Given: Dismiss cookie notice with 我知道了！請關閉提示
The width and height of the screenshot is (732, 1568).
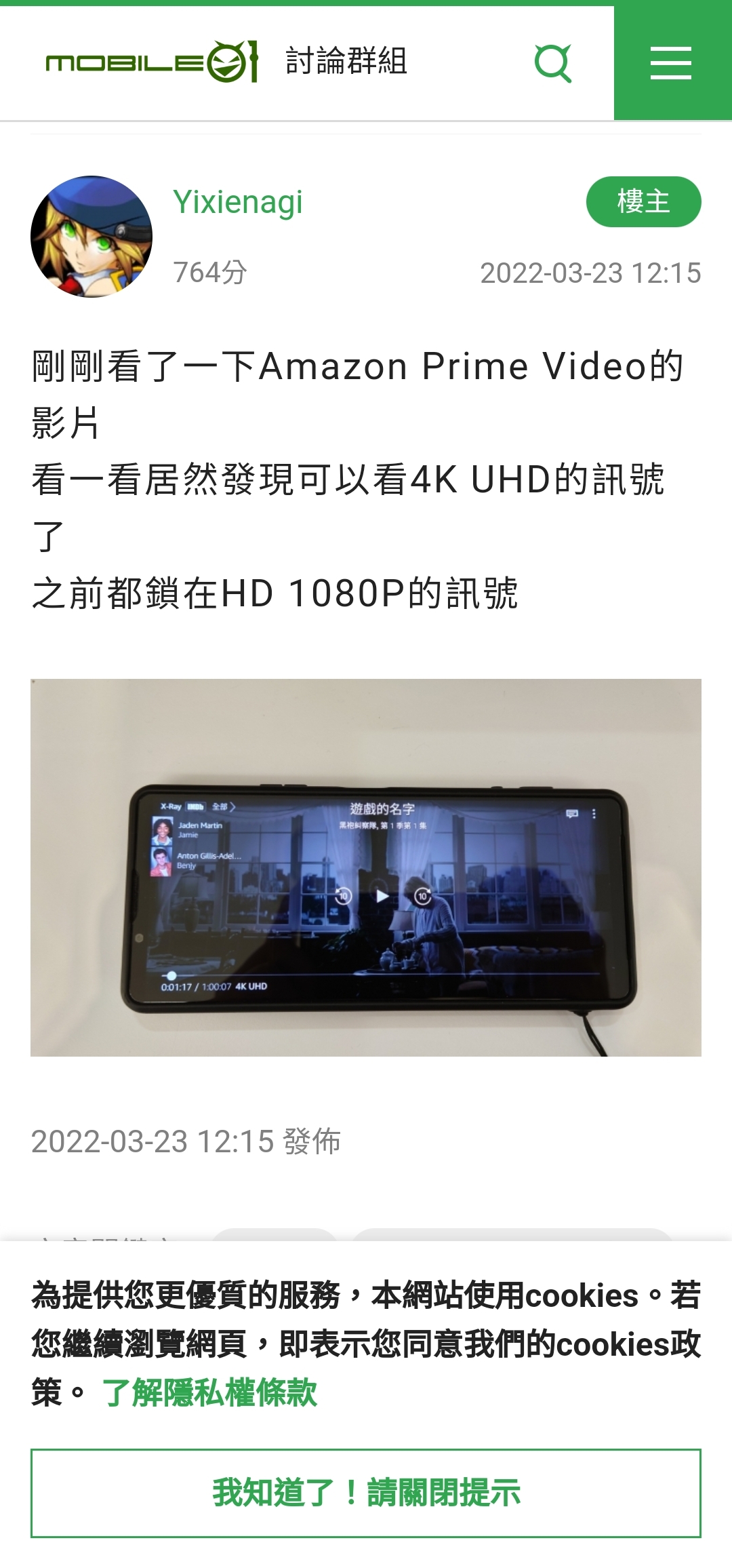Looking at the screenshot, I should pos(366,1493).
